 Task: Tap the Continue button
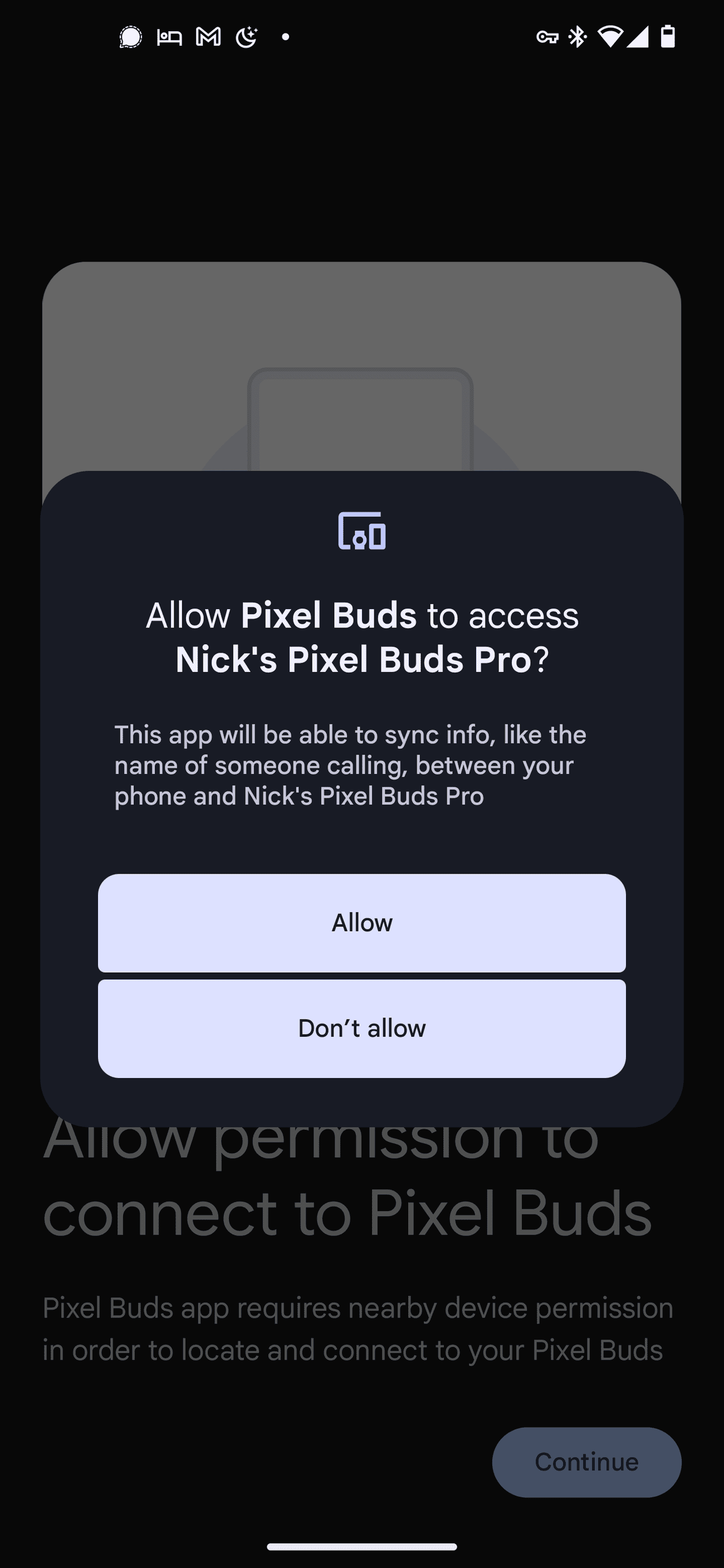tap(585, 1462)
